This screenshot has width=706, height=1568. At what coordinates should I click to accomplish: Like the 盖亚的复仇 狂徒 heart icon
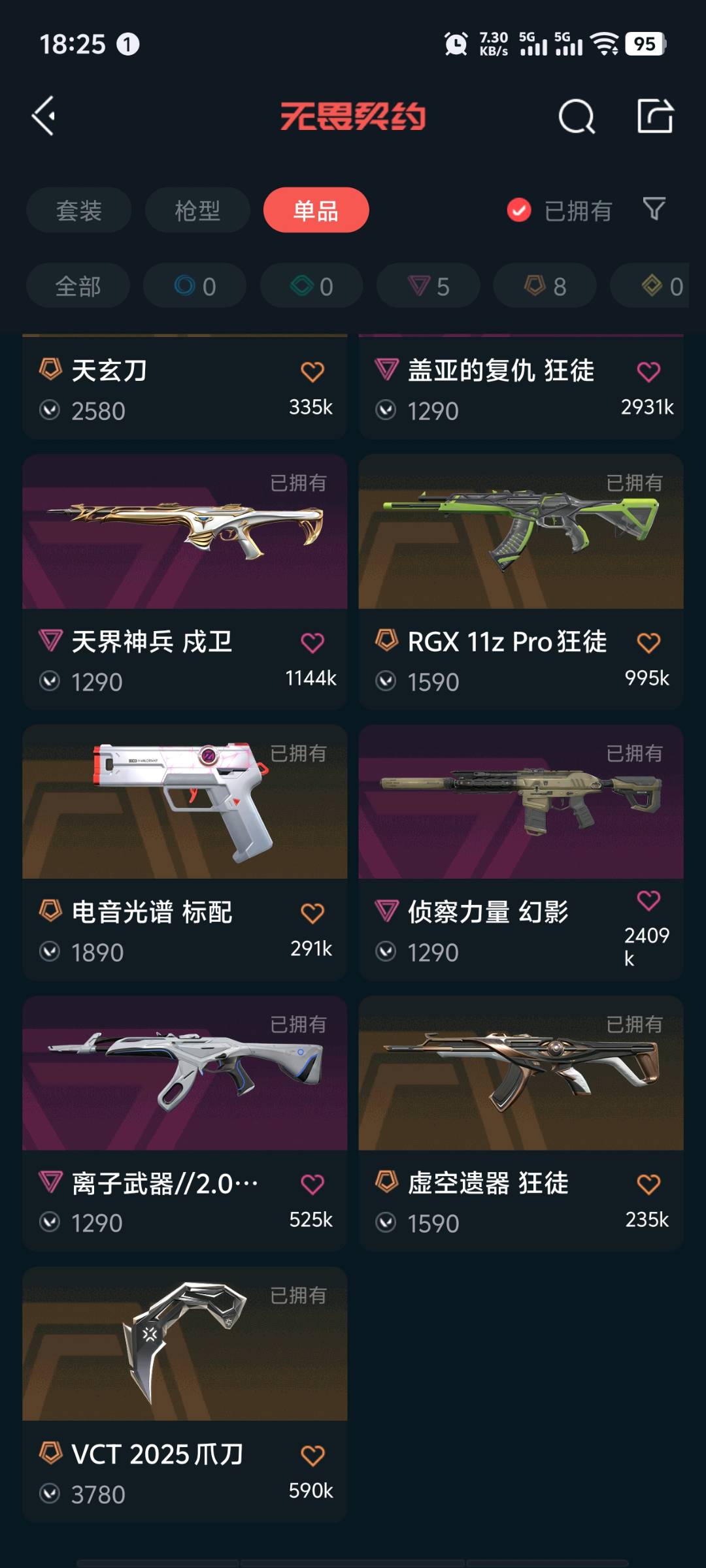pyautogui.click(x=648, y=371)
